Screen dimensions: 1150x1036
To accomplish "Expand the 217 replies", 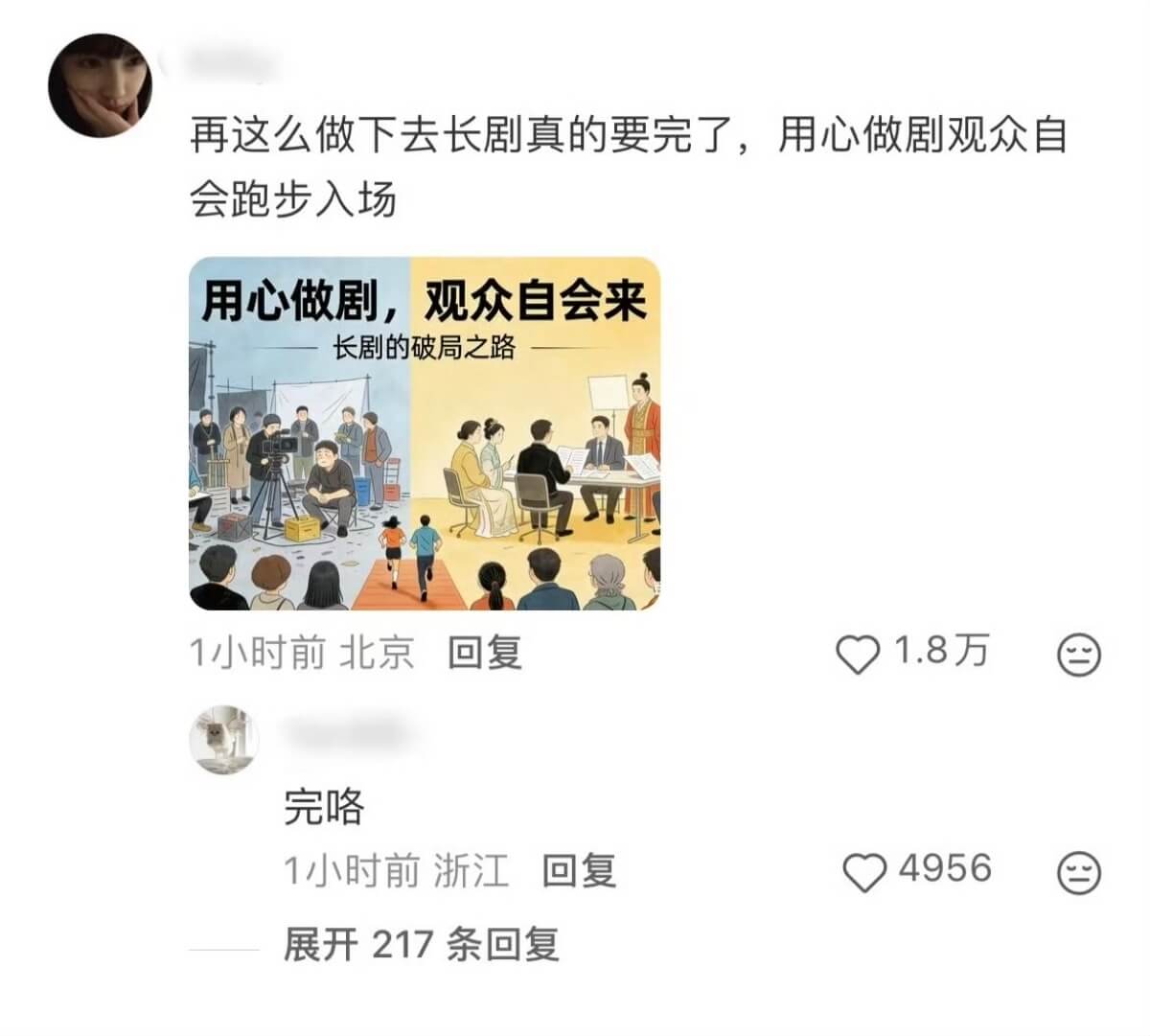I will coord(421,946).
